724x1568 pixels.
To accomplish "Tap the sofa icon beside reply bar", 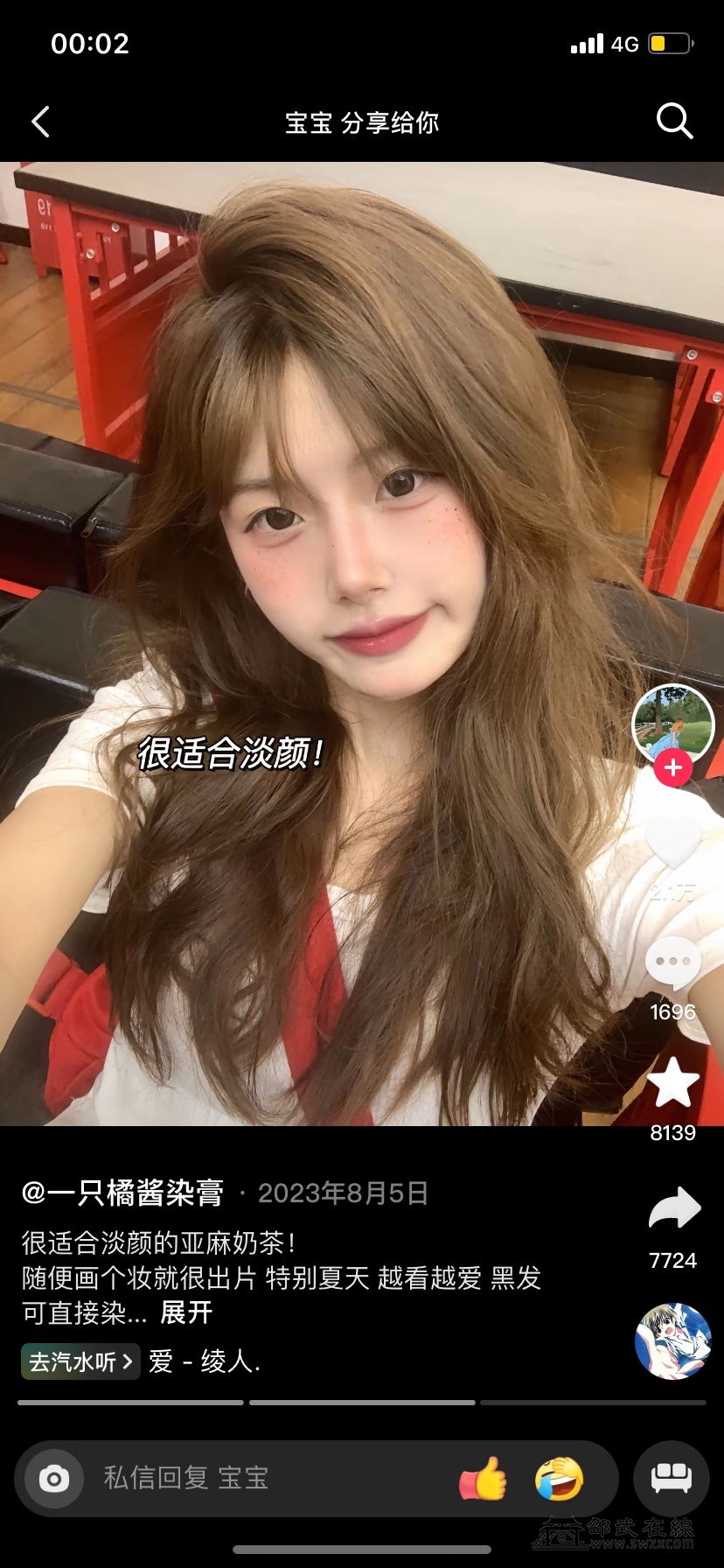I will 671,1479.
